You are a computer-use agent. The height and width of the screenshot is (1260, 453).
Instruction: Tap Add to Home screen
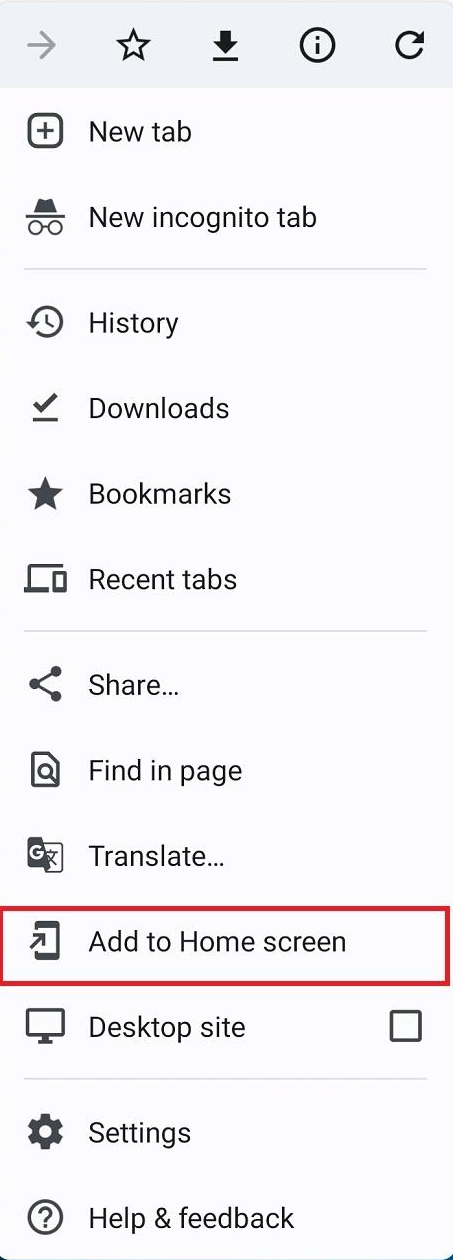(x=226, y=942)
